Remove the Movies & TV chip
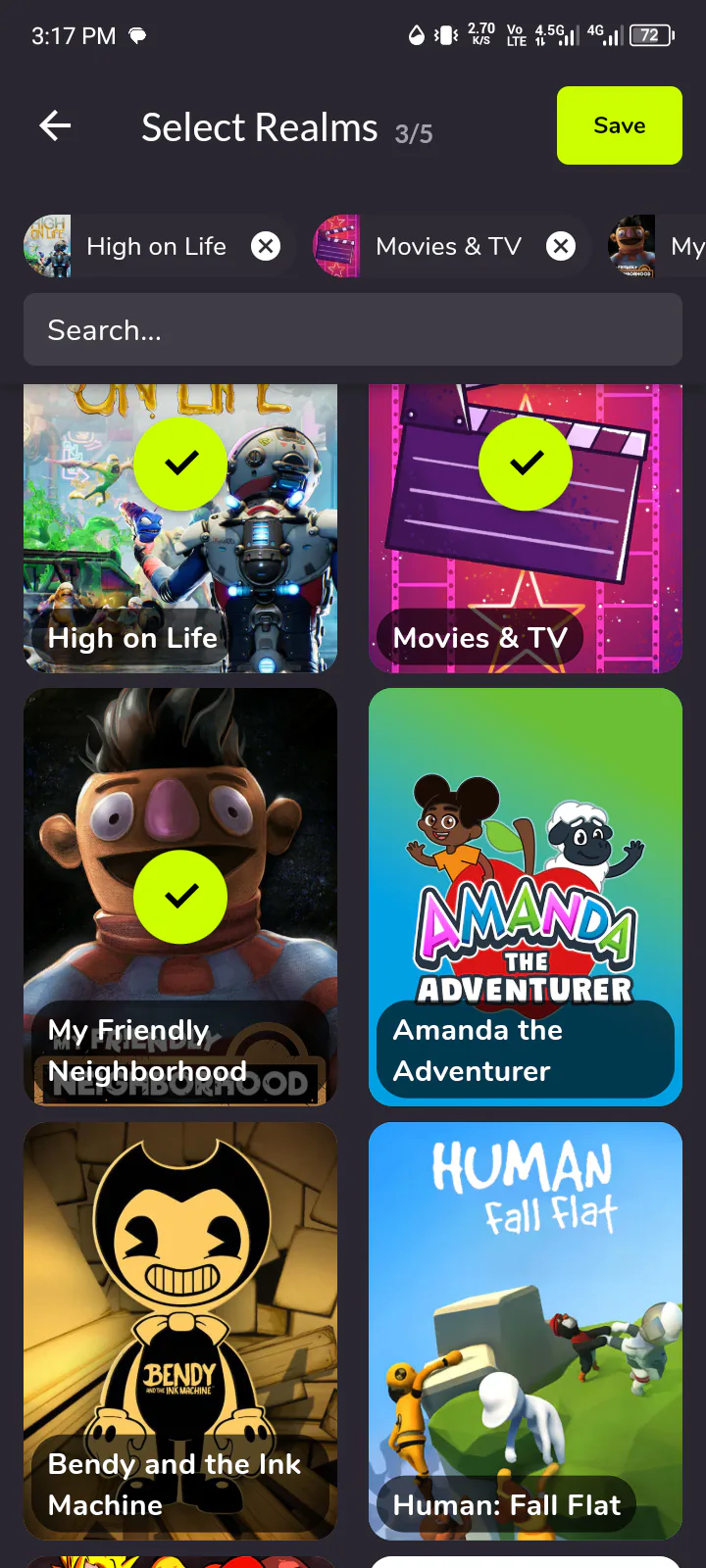The height and width of the screenshot is (1568, 706). tap(561, 246)
